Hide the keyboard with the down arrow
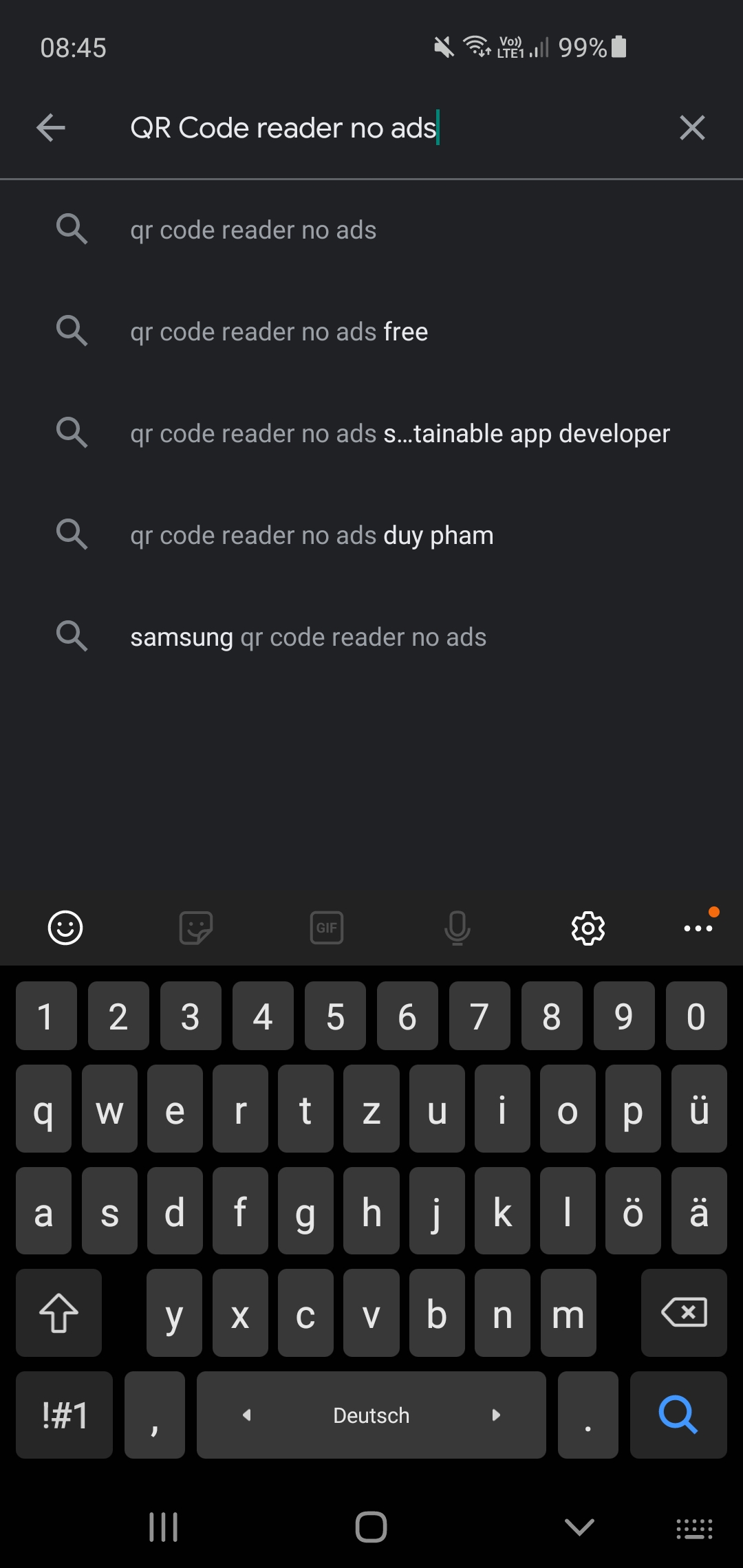 [579, 1527]
